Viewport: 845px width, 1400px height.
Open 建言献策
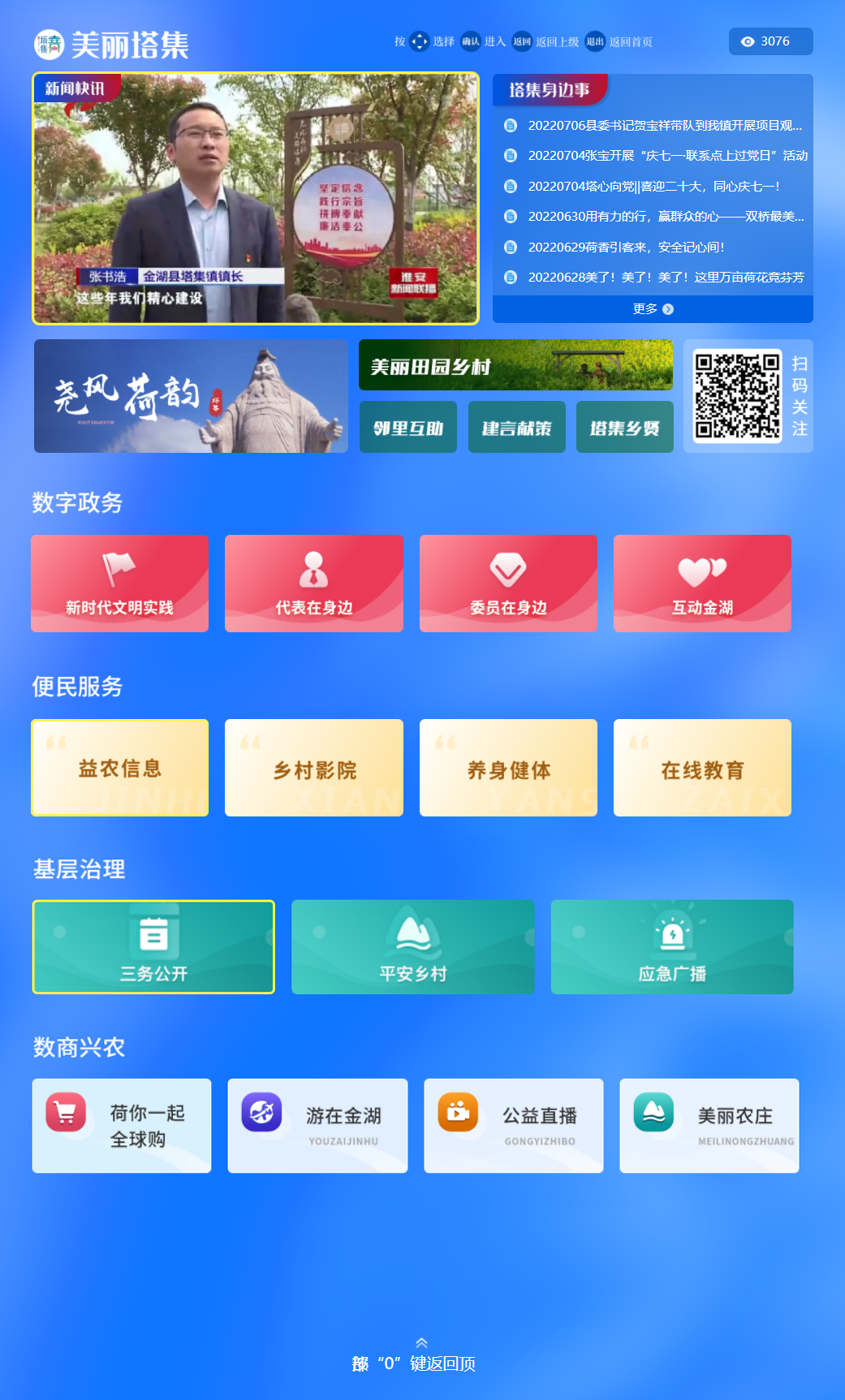(516, 427)
